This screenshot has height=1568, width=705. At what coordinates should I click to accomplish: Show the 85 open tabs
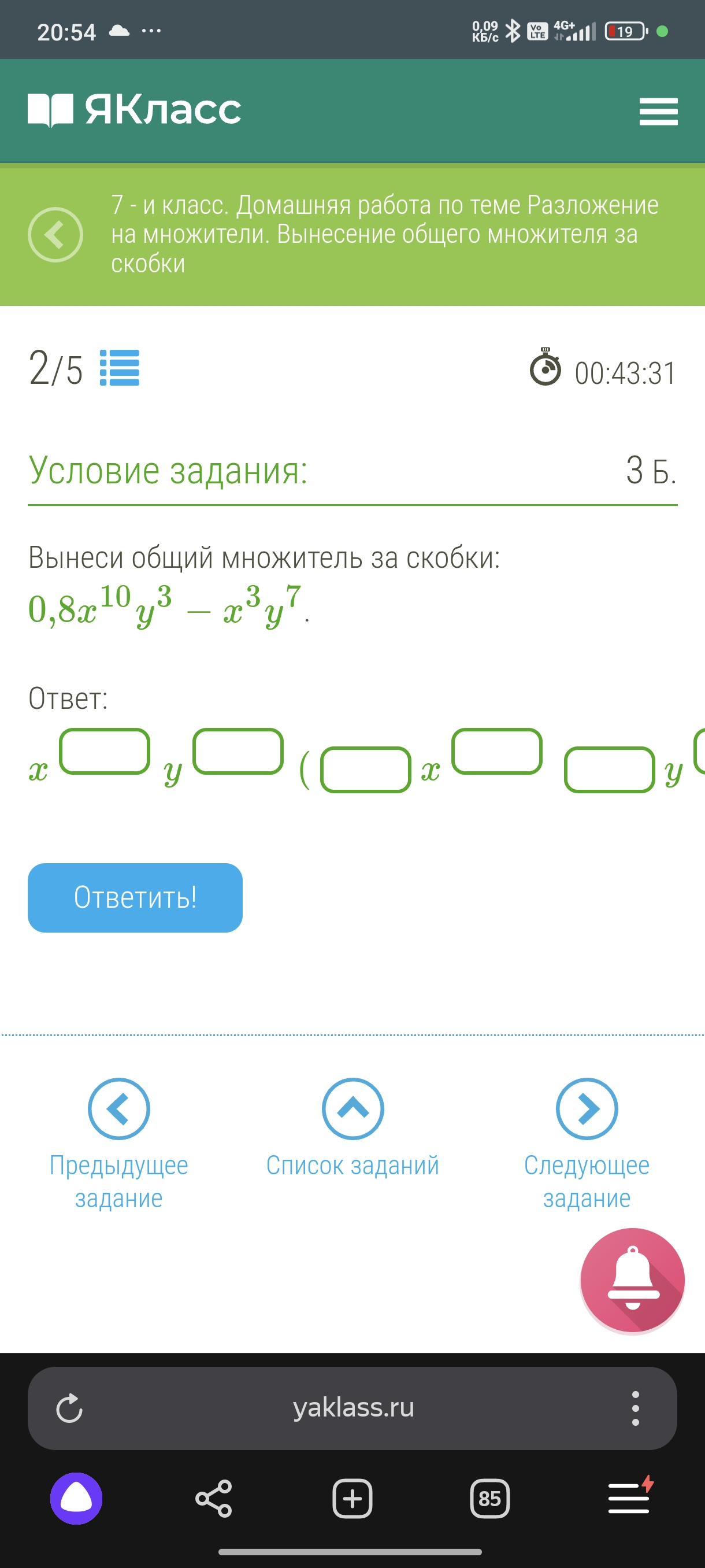tap(489, 1498)
